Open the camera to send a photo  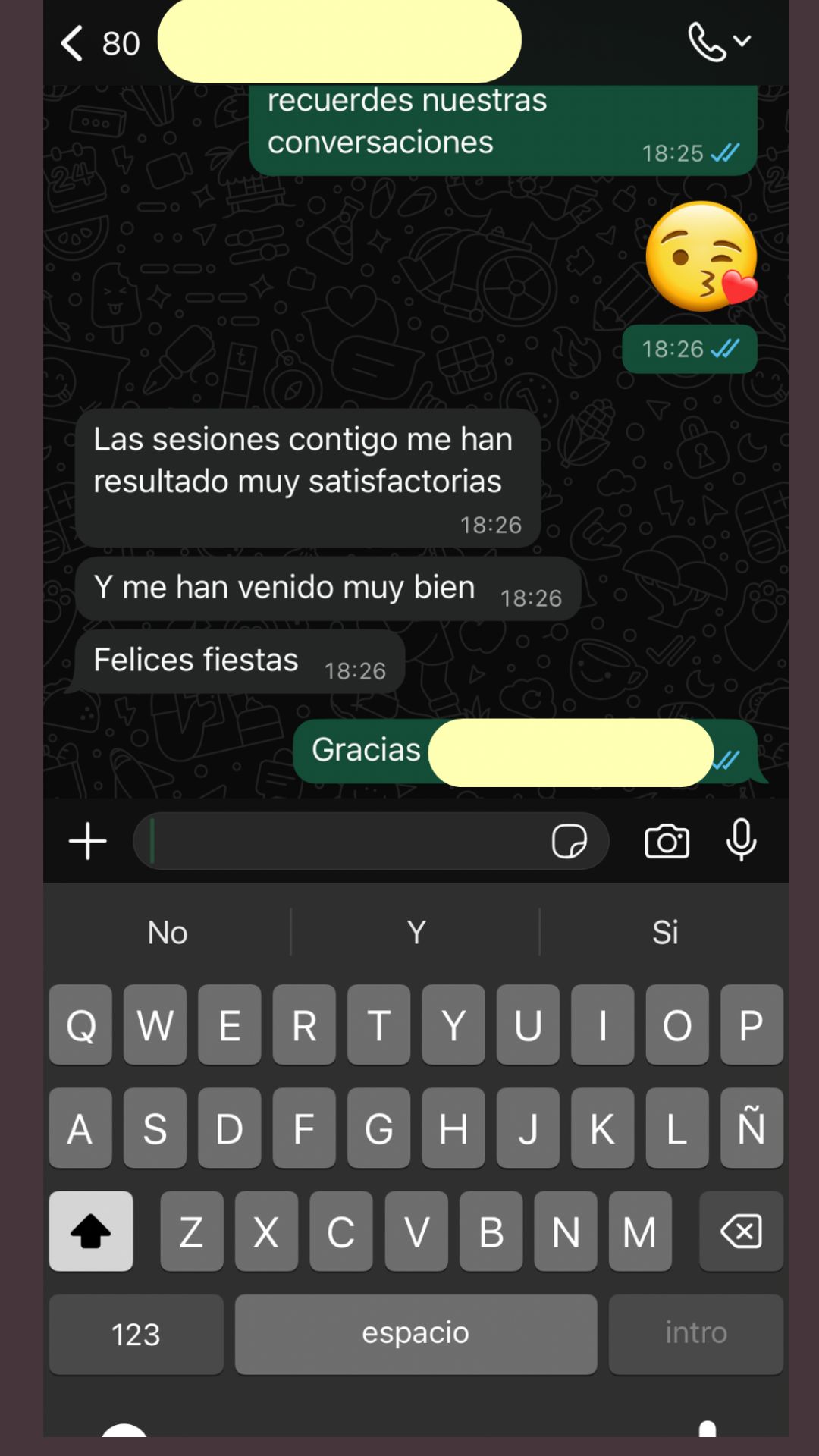click(667, 841)
